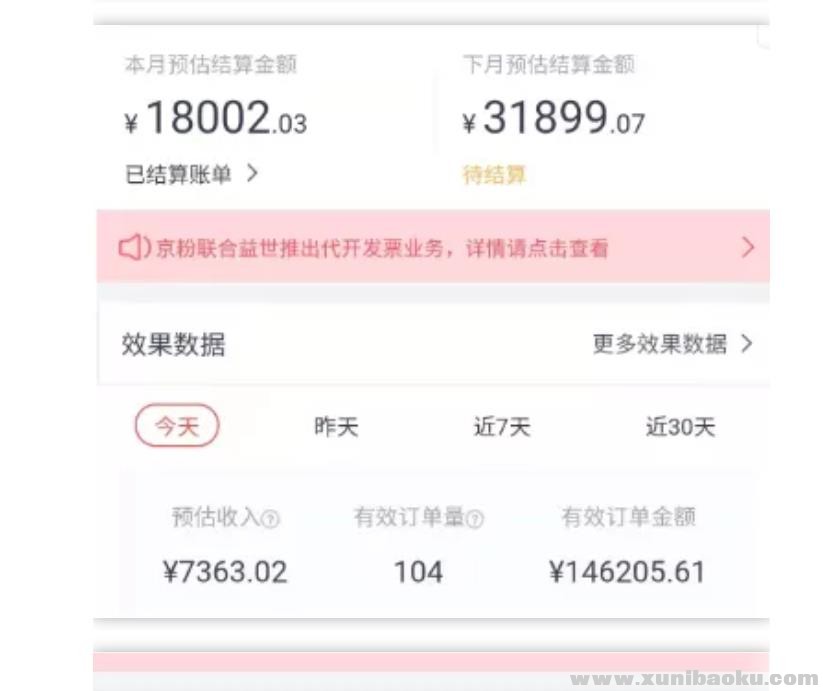Tap the help icon beside 预估收入
Viewport: 823px width, 691px height.
coord(271,519)
